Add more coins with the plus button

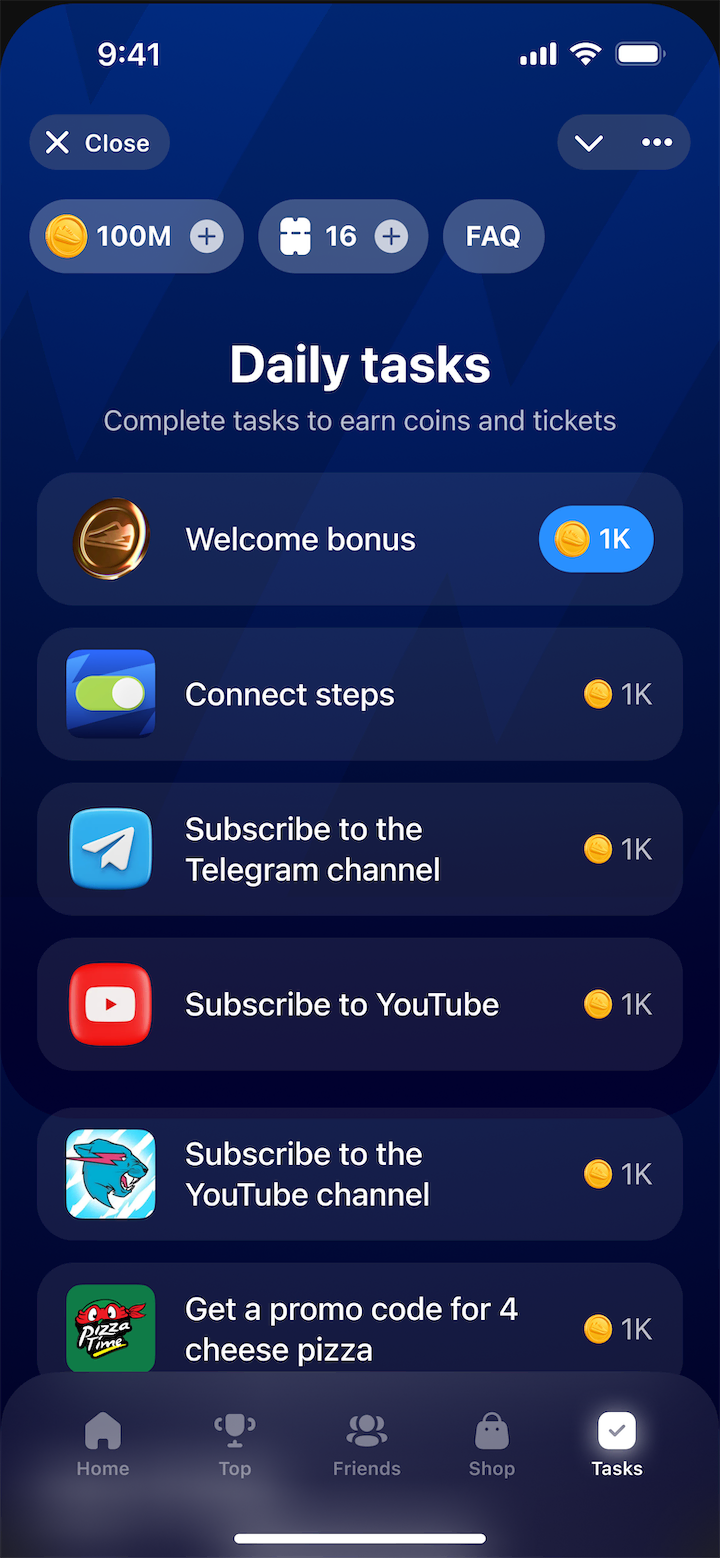tap(207, 237)
